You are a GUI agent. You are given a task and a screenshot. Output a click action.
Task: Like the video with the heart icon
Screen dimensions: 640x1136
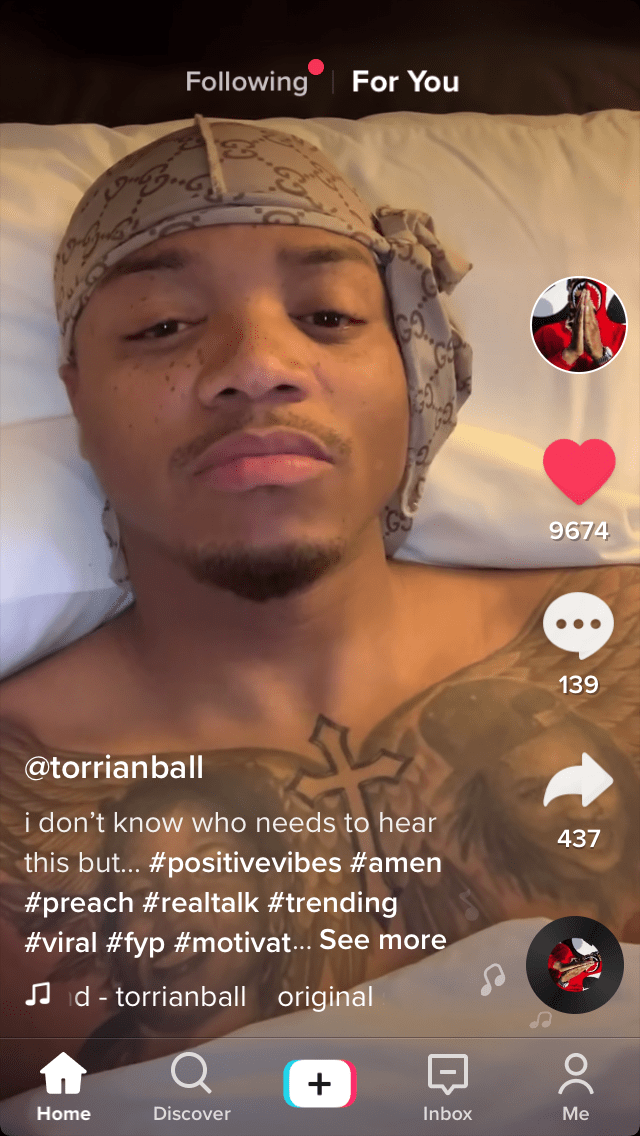pos(578,472)
